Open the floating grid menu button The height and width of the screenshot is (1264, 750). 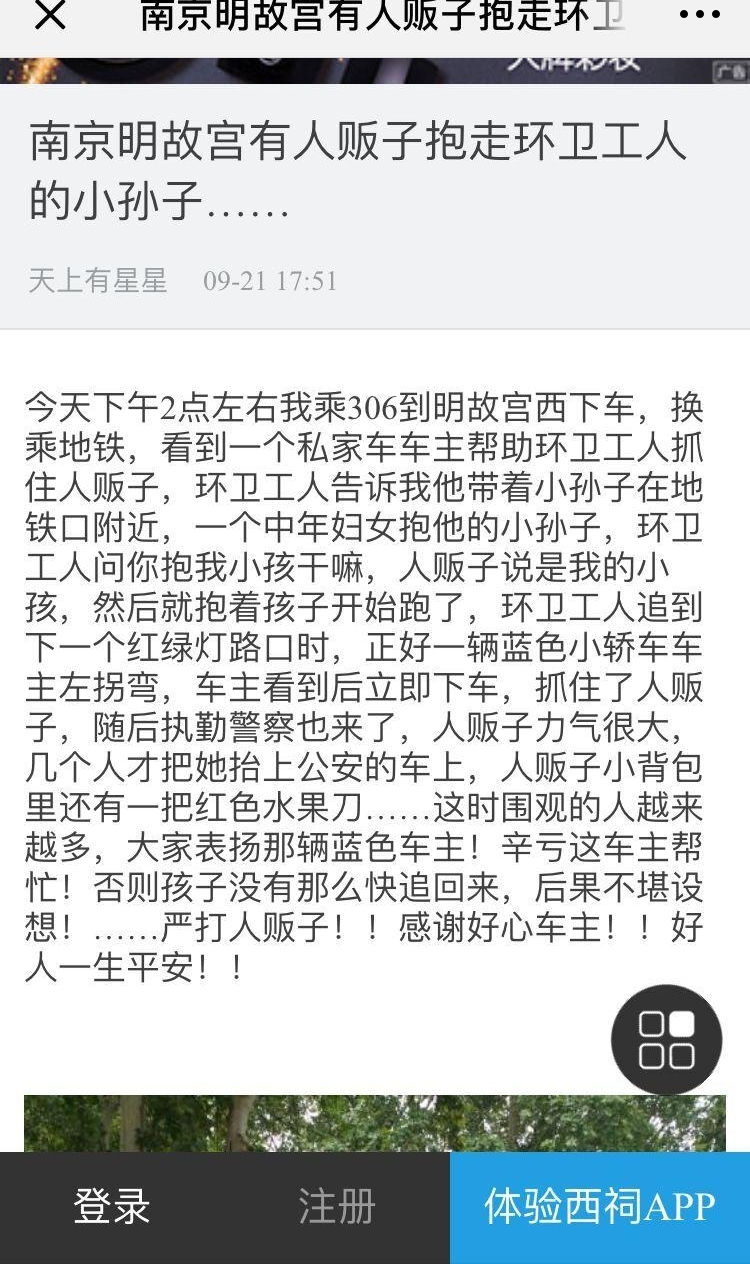pos(666,1040)
